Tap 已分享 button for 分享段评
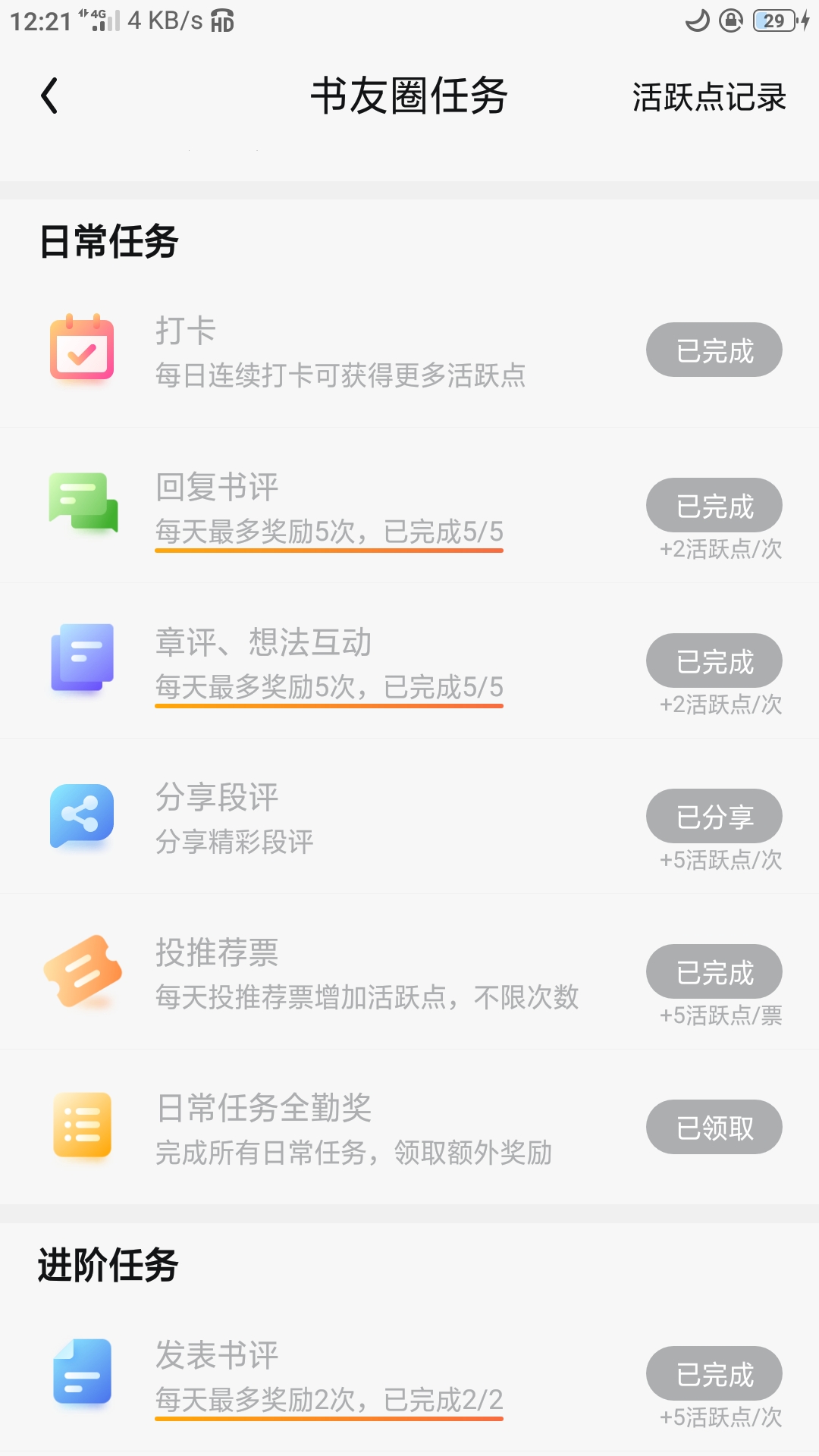The image size is (819, 1456). point(714,816)
